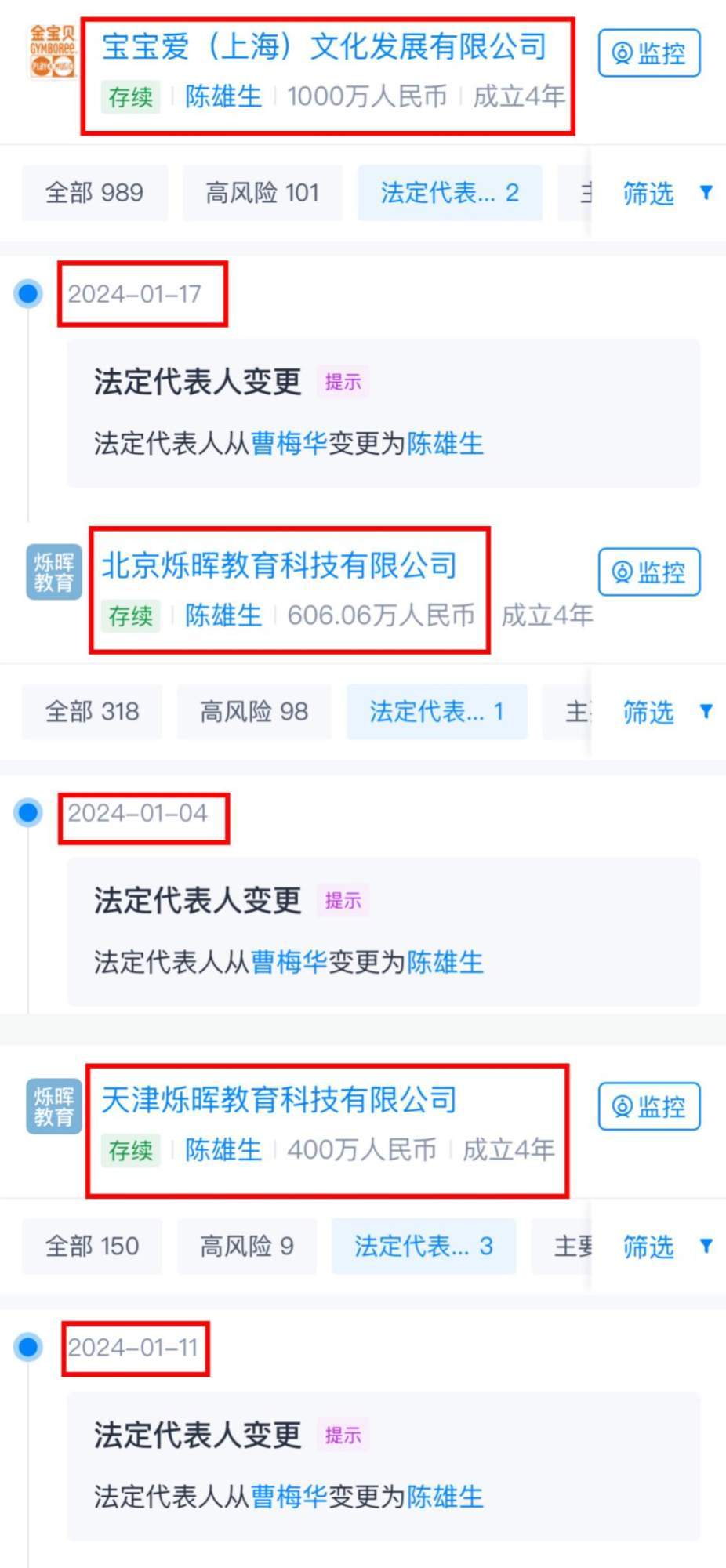Open 宝宝爱（上海）文化发展有限公司 company page
726x1568 pixels.
click(324, 47)
